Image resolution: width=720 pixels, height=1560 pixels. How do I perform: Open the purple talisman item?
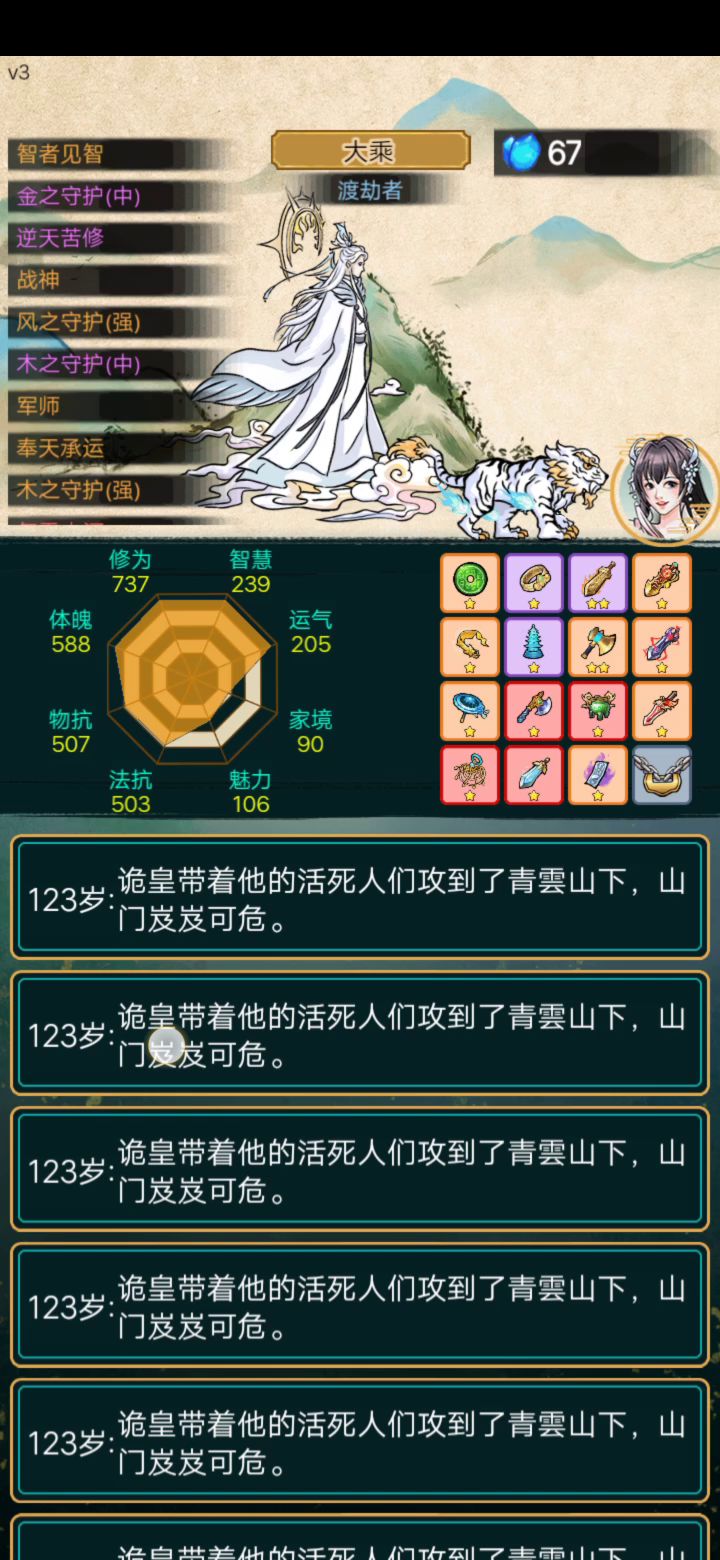598,774
